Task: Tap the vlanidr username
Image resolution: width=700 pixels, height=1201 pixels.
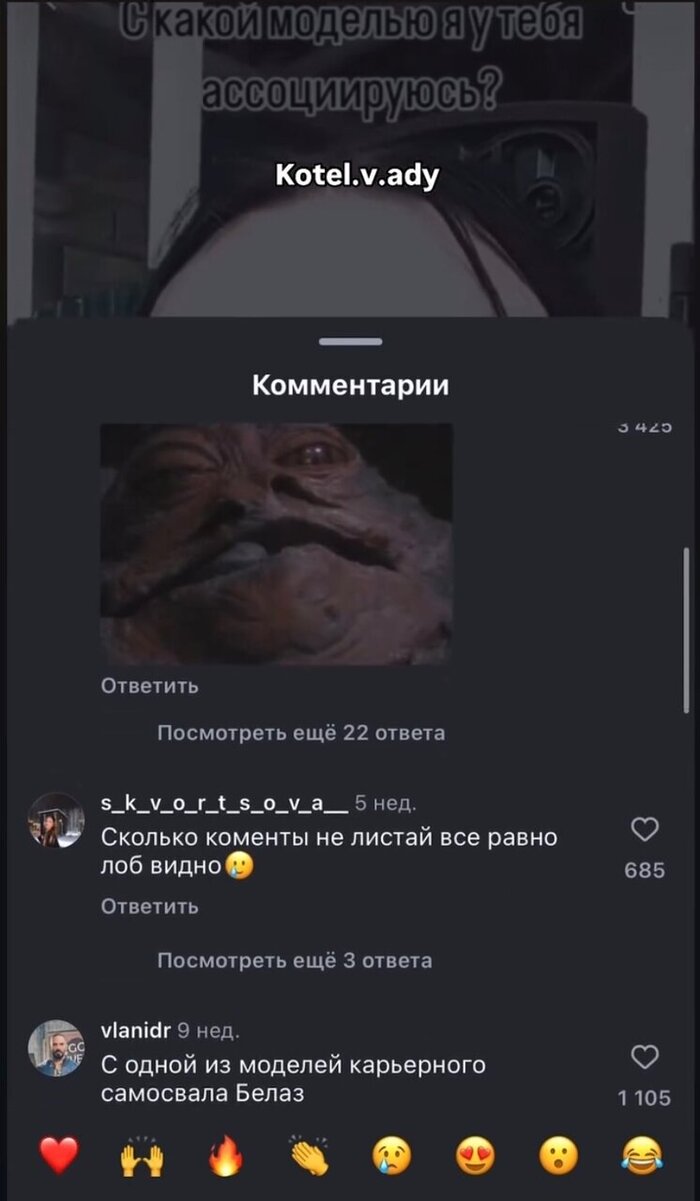Action: point(135,1030)
